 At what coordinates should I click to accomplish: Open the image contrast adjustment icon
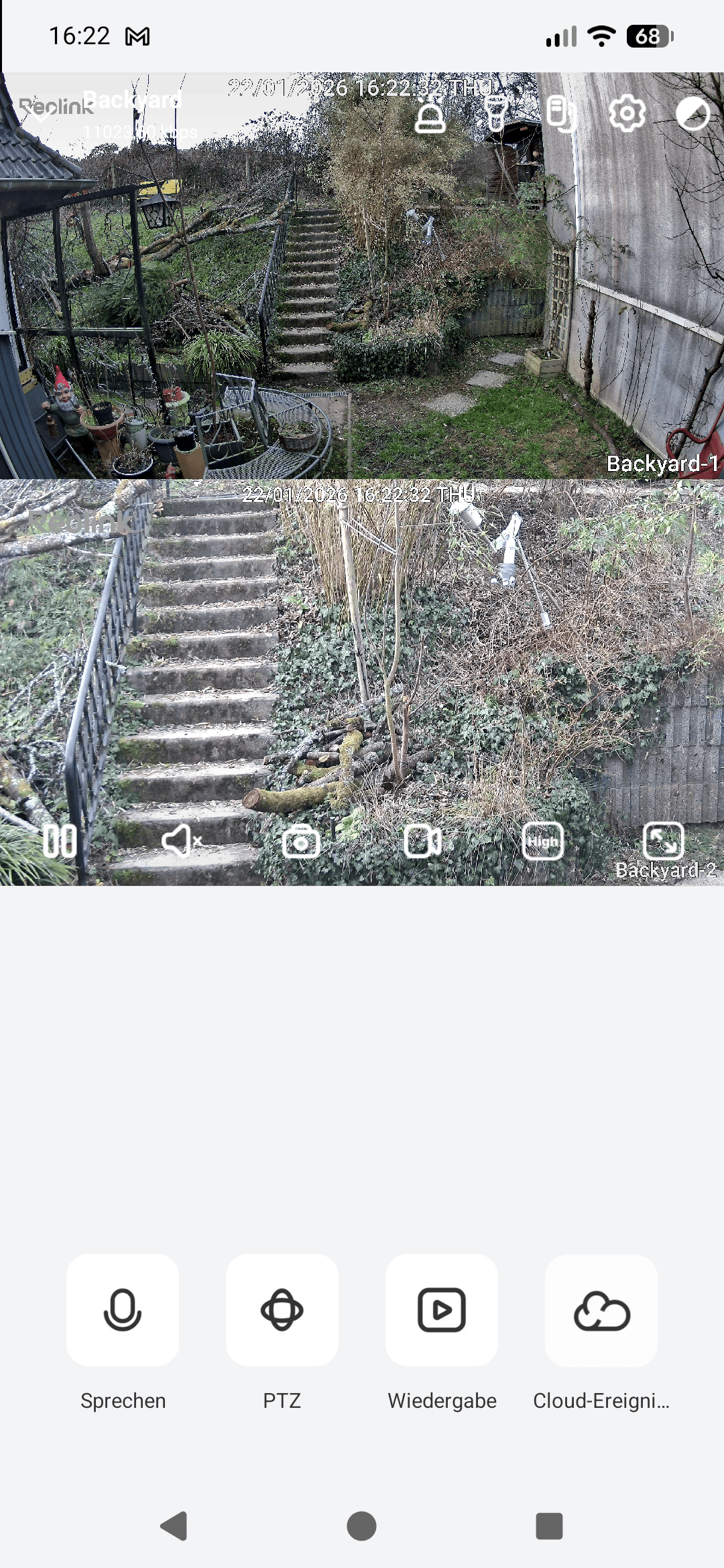click(692, 115)
